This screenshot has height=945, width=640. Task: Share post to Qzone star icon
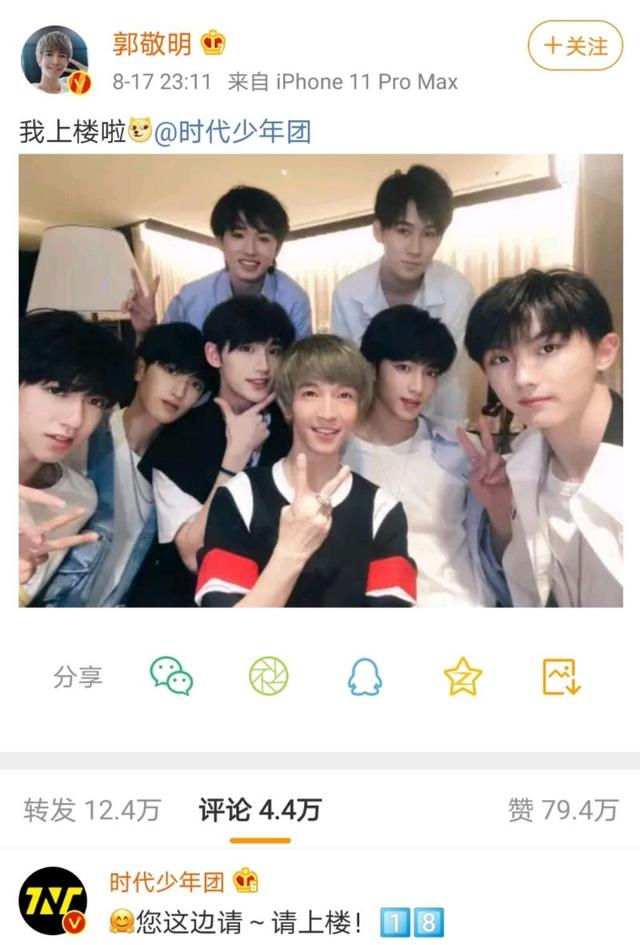(x=463, y=677)
